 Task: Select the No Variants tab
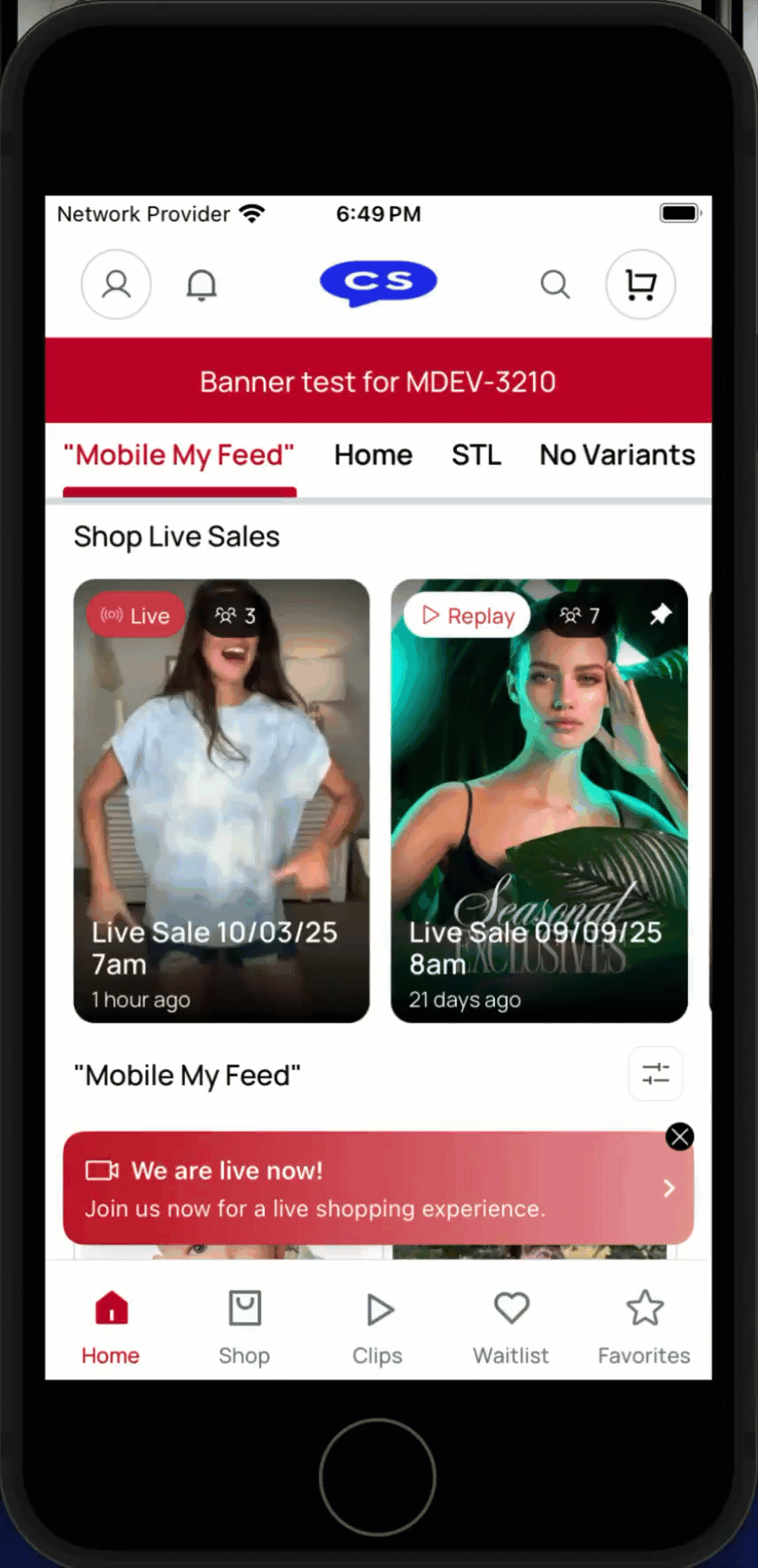[617, 455]
